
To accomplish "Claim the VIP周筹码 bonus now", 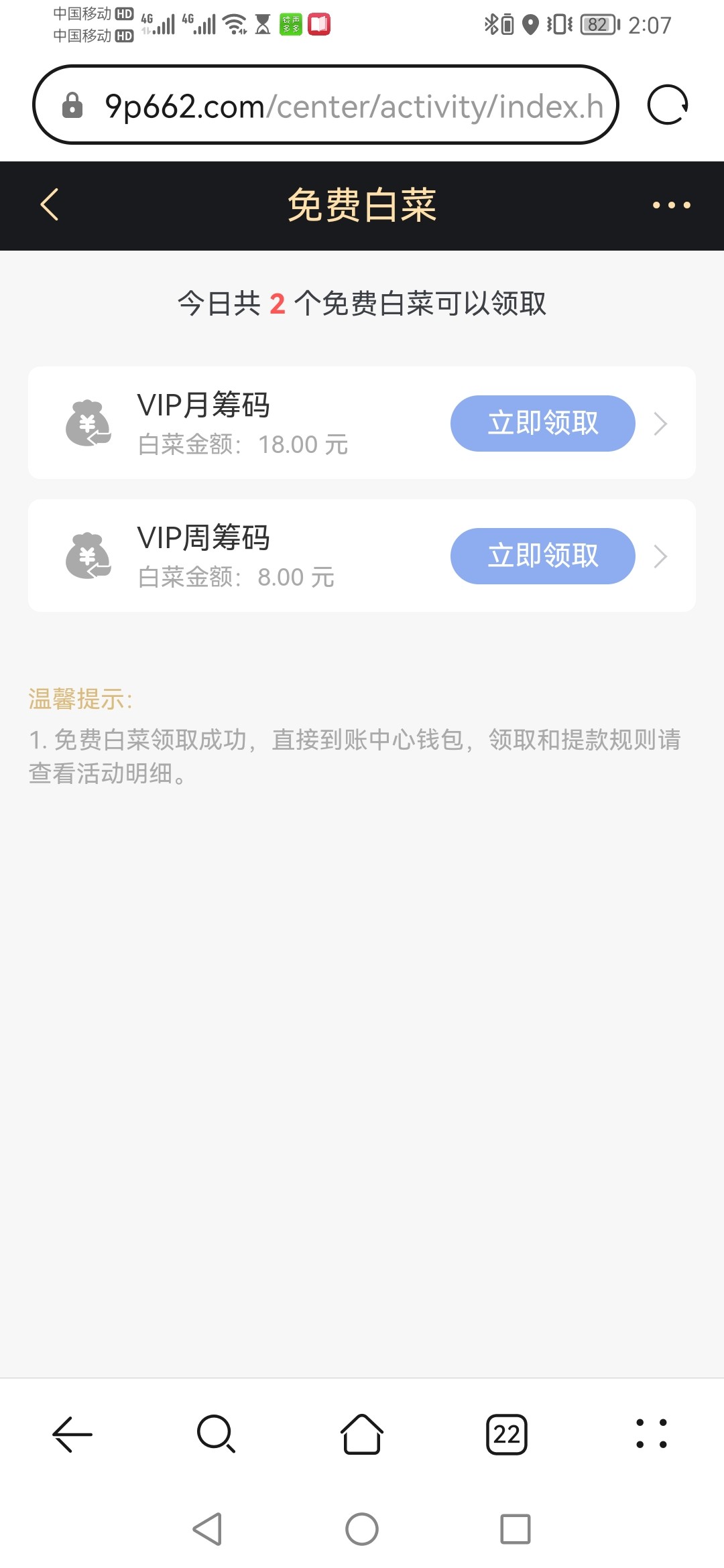I will click(x=542, y=556).
